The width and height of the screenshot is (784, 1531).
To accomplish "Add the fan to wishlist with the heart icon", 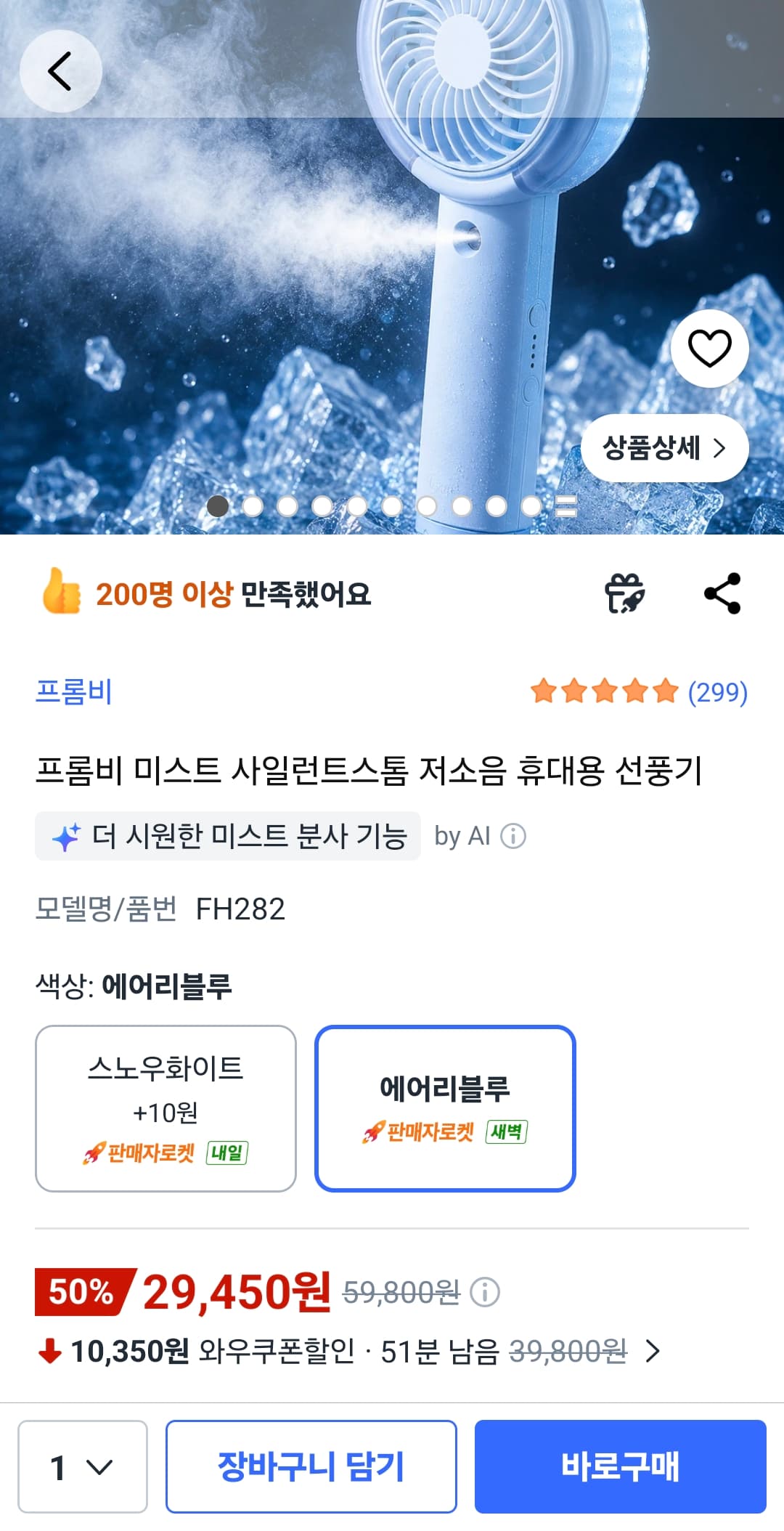I will (709, 349).
